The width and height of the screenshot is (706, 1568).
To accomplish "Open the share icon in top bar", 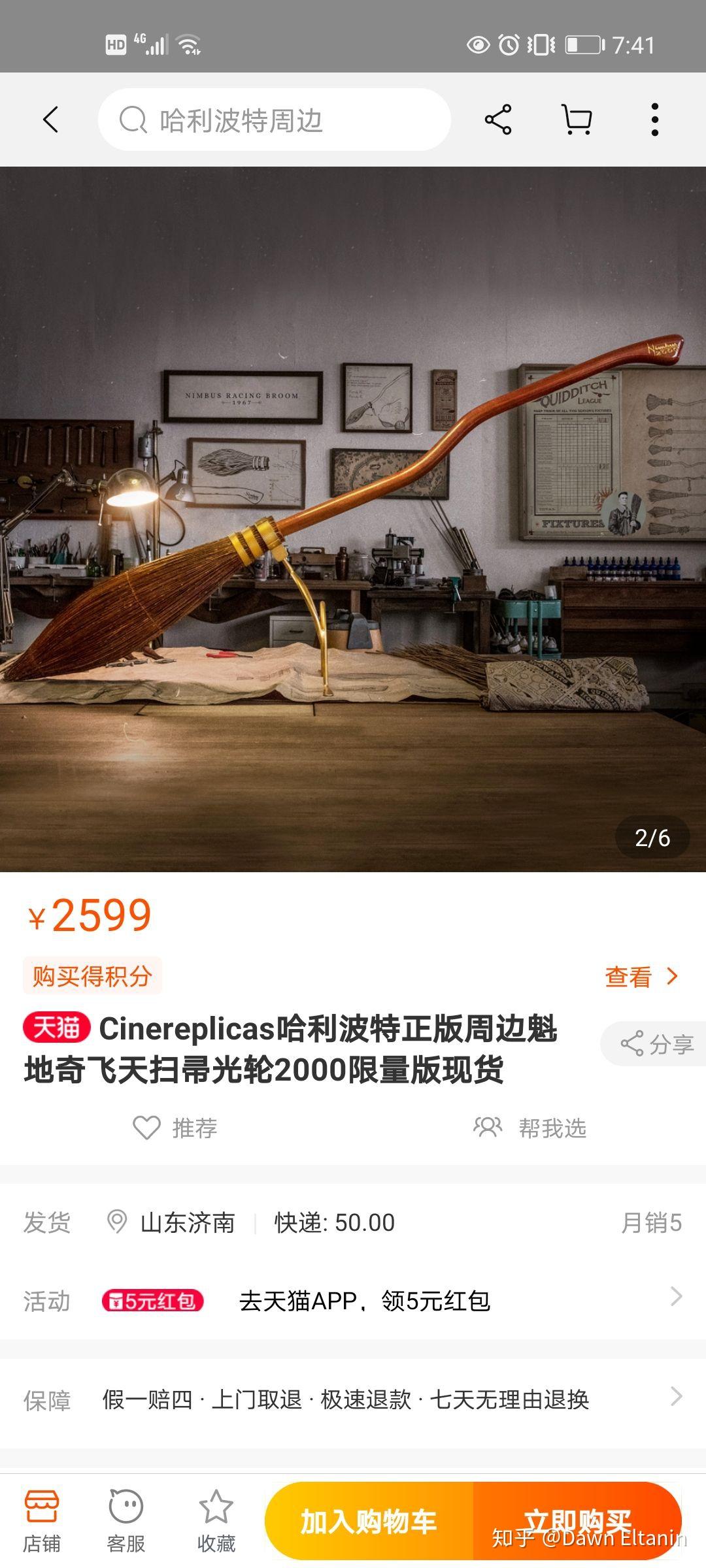I will point(497,120).
